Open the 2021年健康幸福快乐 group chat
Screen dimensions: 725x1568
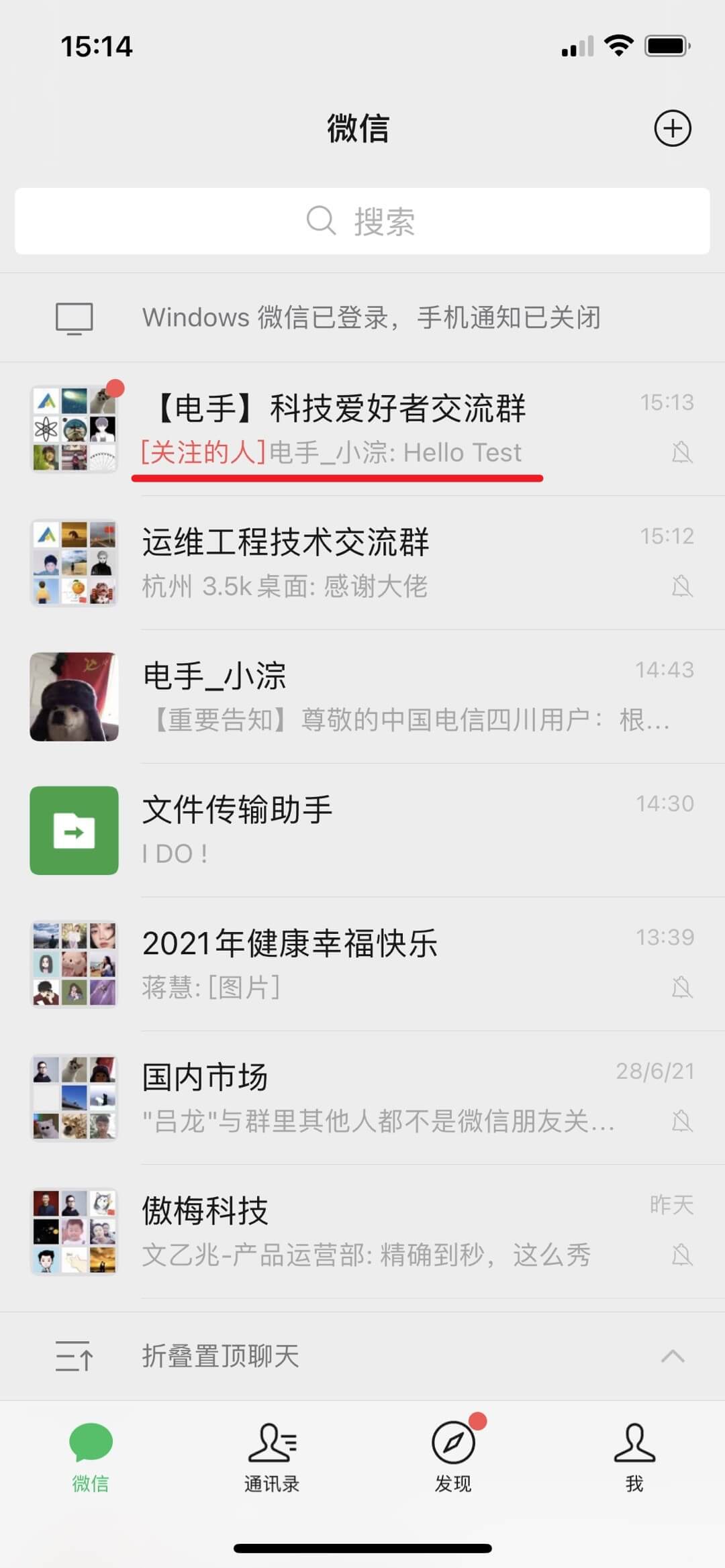point(362,963)
